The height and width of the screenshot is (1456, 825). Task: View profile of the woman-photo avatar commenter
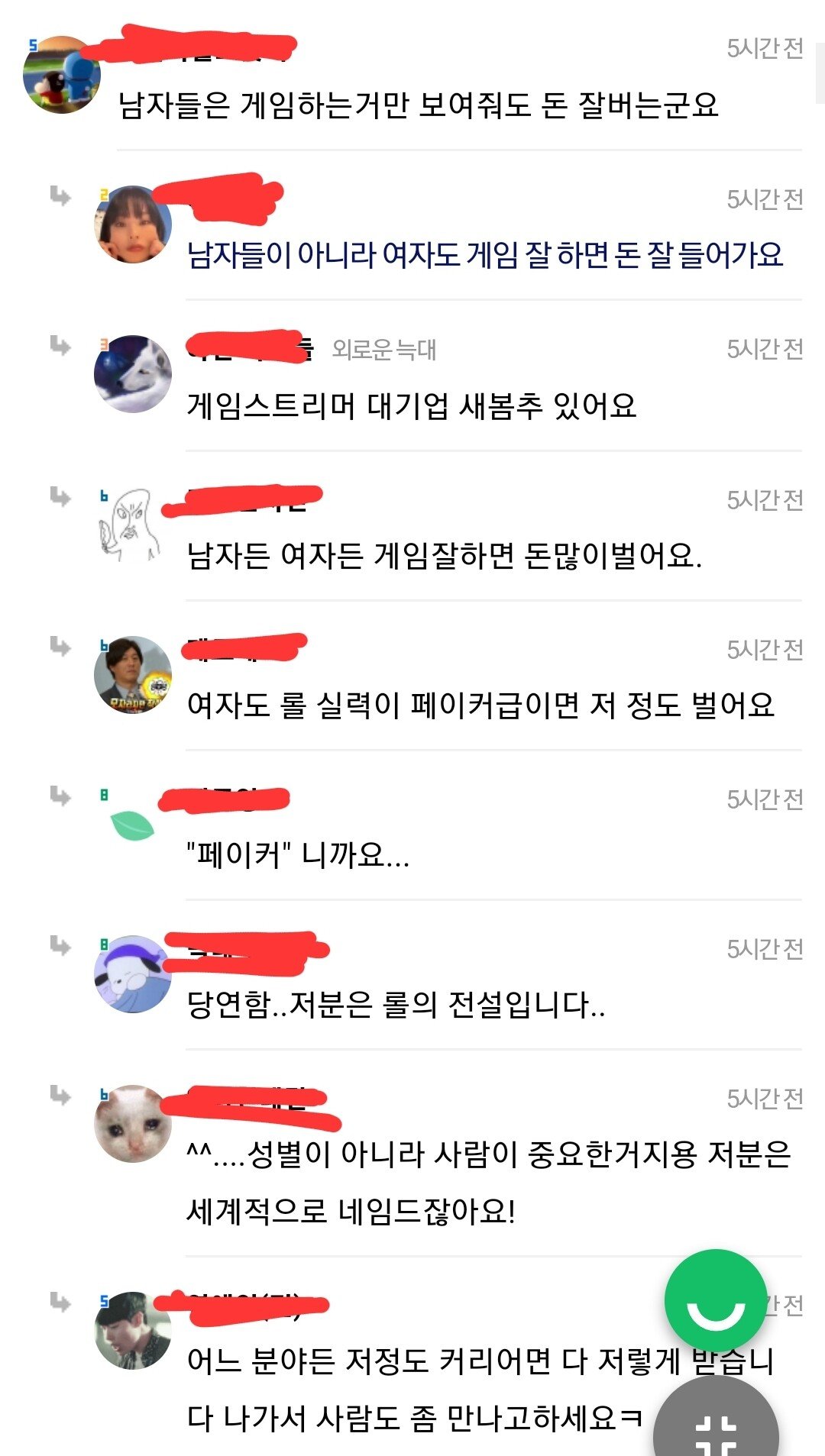tap(133, 224)
